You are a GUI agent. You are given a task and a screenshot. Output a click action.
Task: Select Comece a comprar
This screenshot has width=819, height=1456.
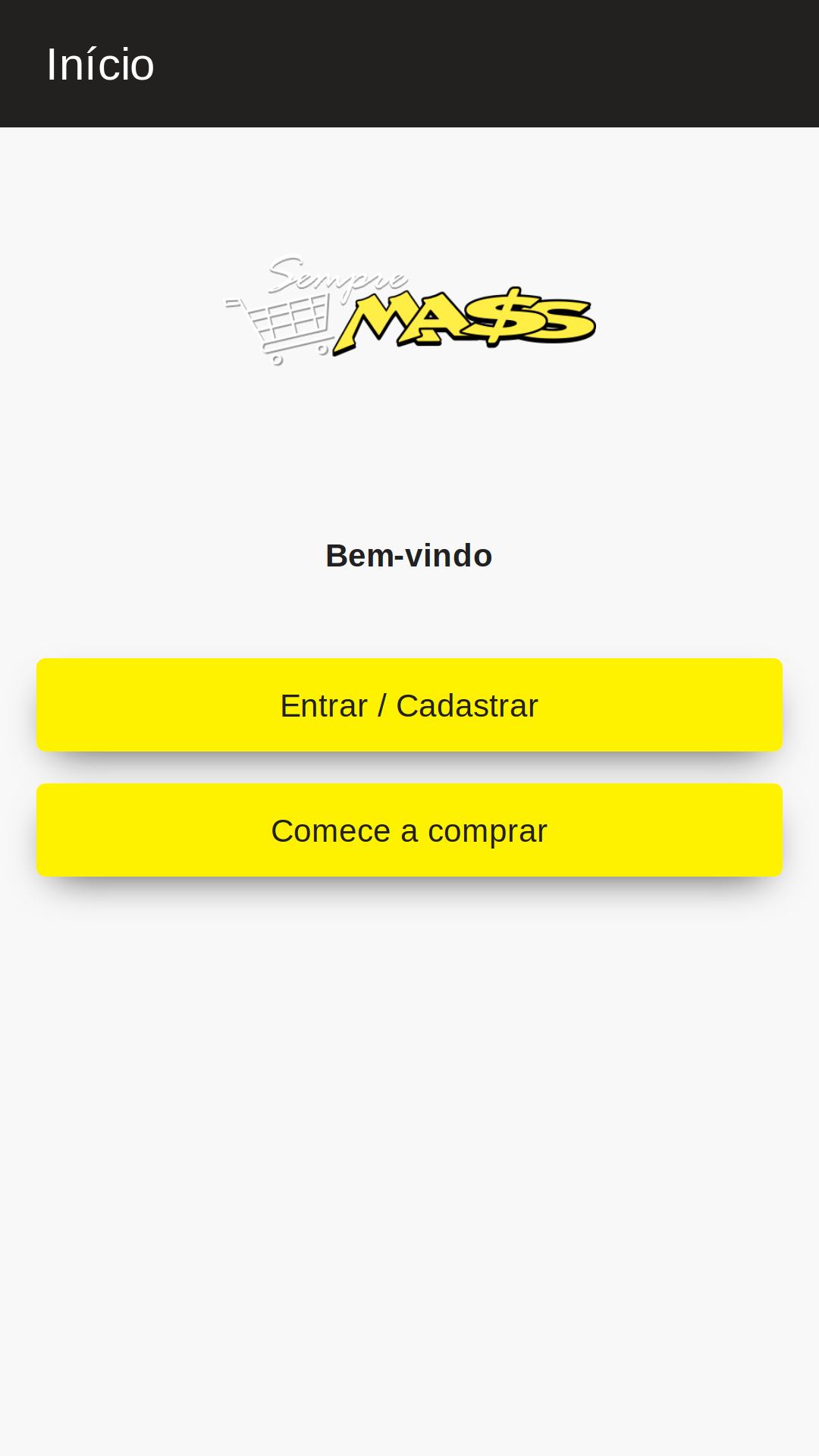click(409, 830)
